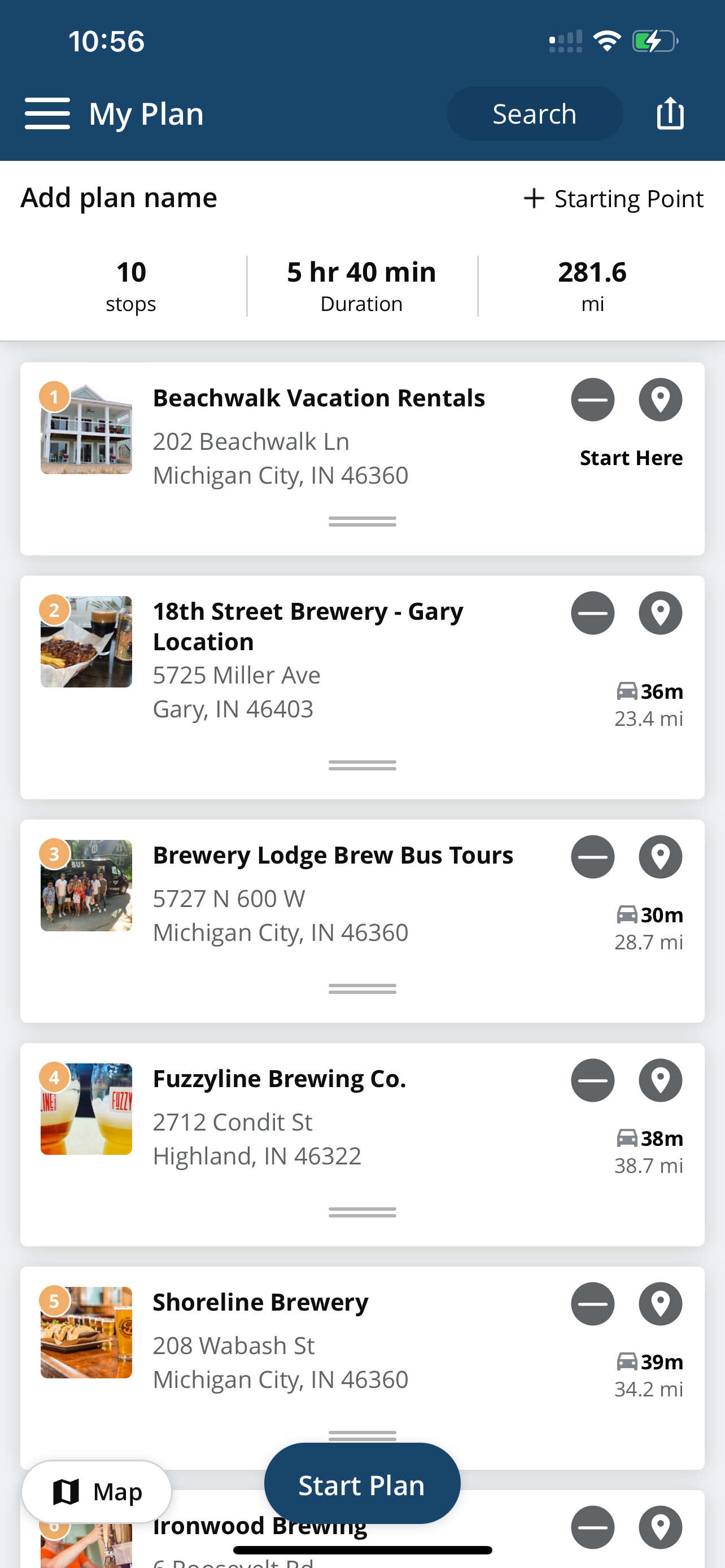The image size is (725, 1568).
Task: Share this plan
Action: pyautogui.click(x=670, y=113)
